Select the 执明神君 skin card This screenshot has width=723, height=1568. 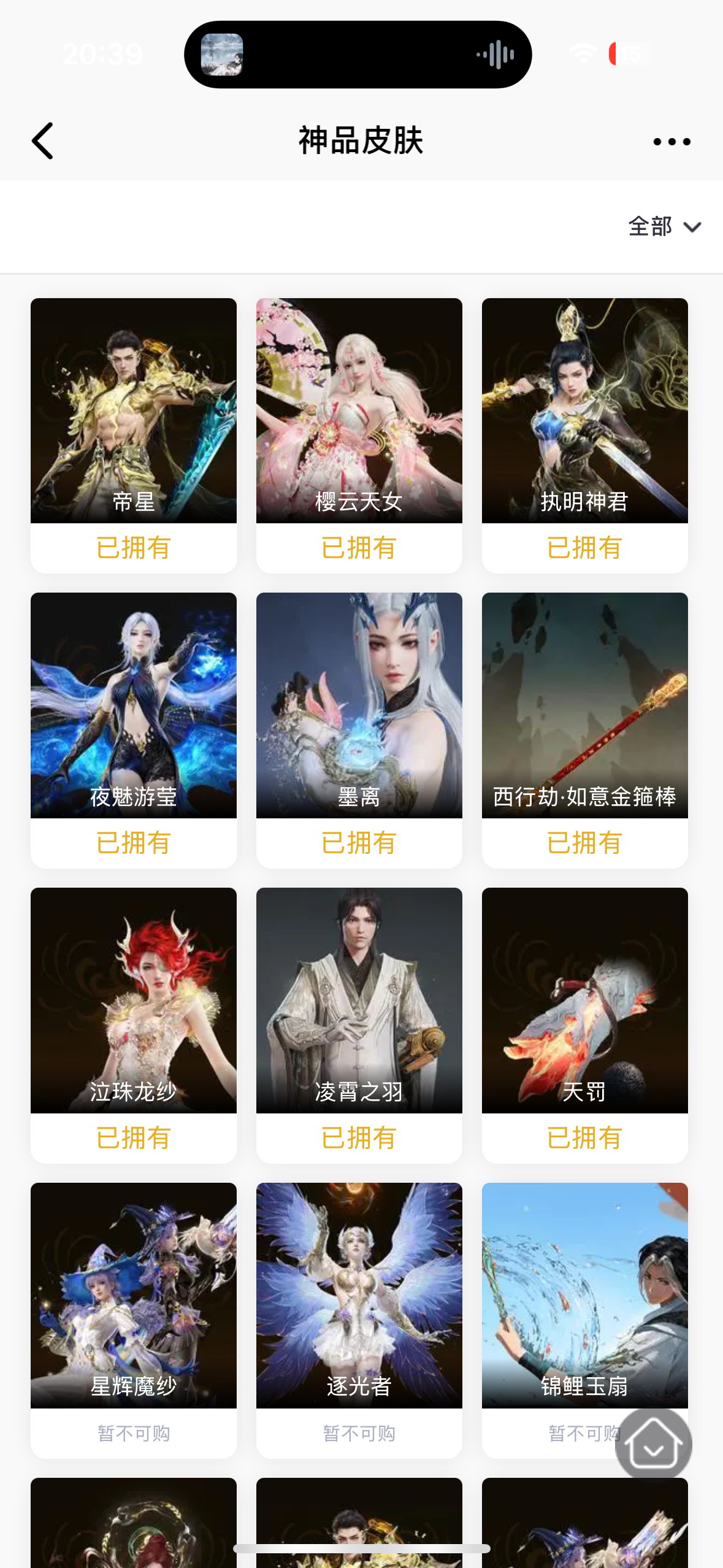pyautogui.click(x=584, y=411)
